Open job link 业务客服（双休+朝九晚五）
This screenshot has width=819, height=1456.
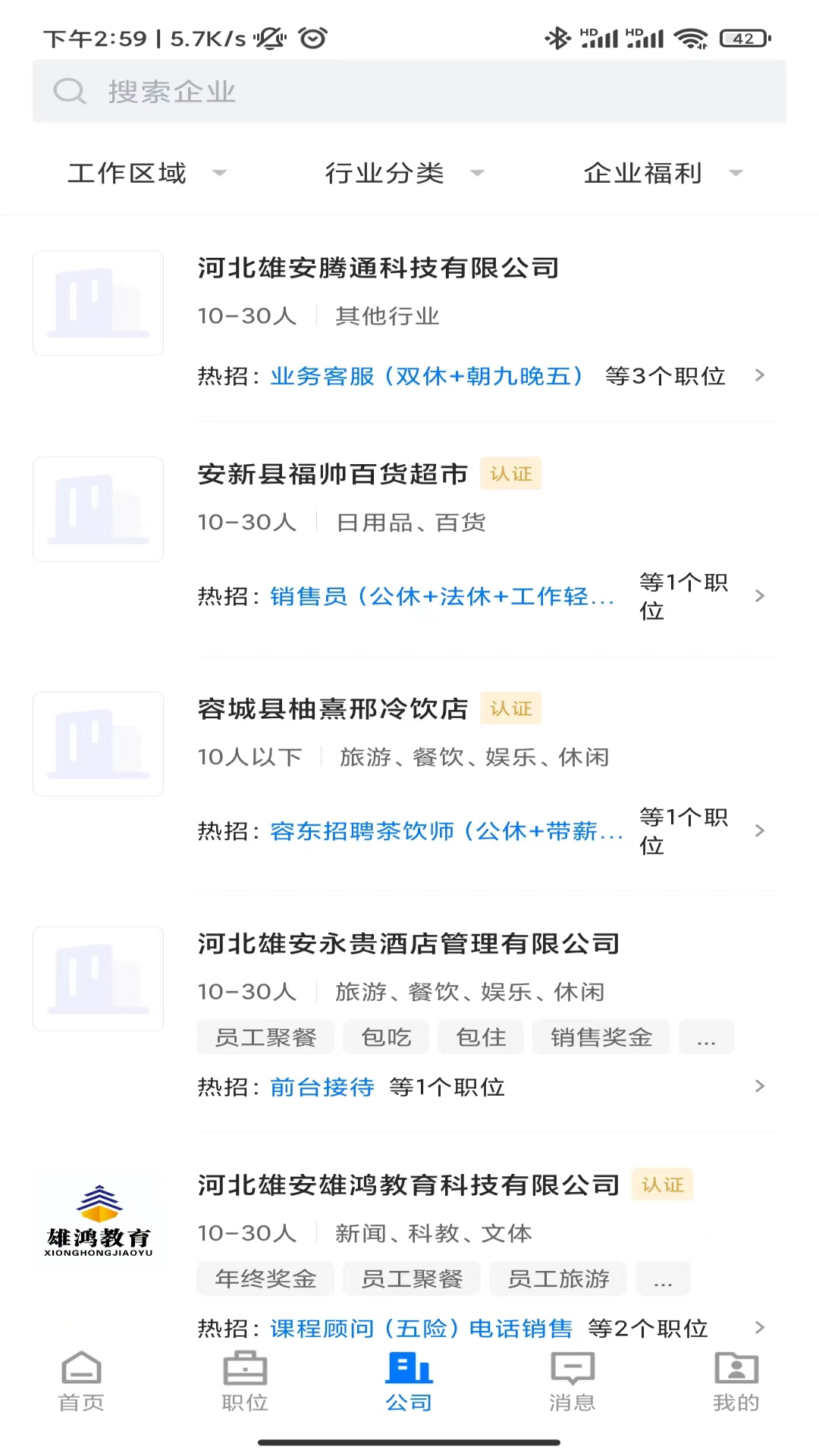(426, 375)
